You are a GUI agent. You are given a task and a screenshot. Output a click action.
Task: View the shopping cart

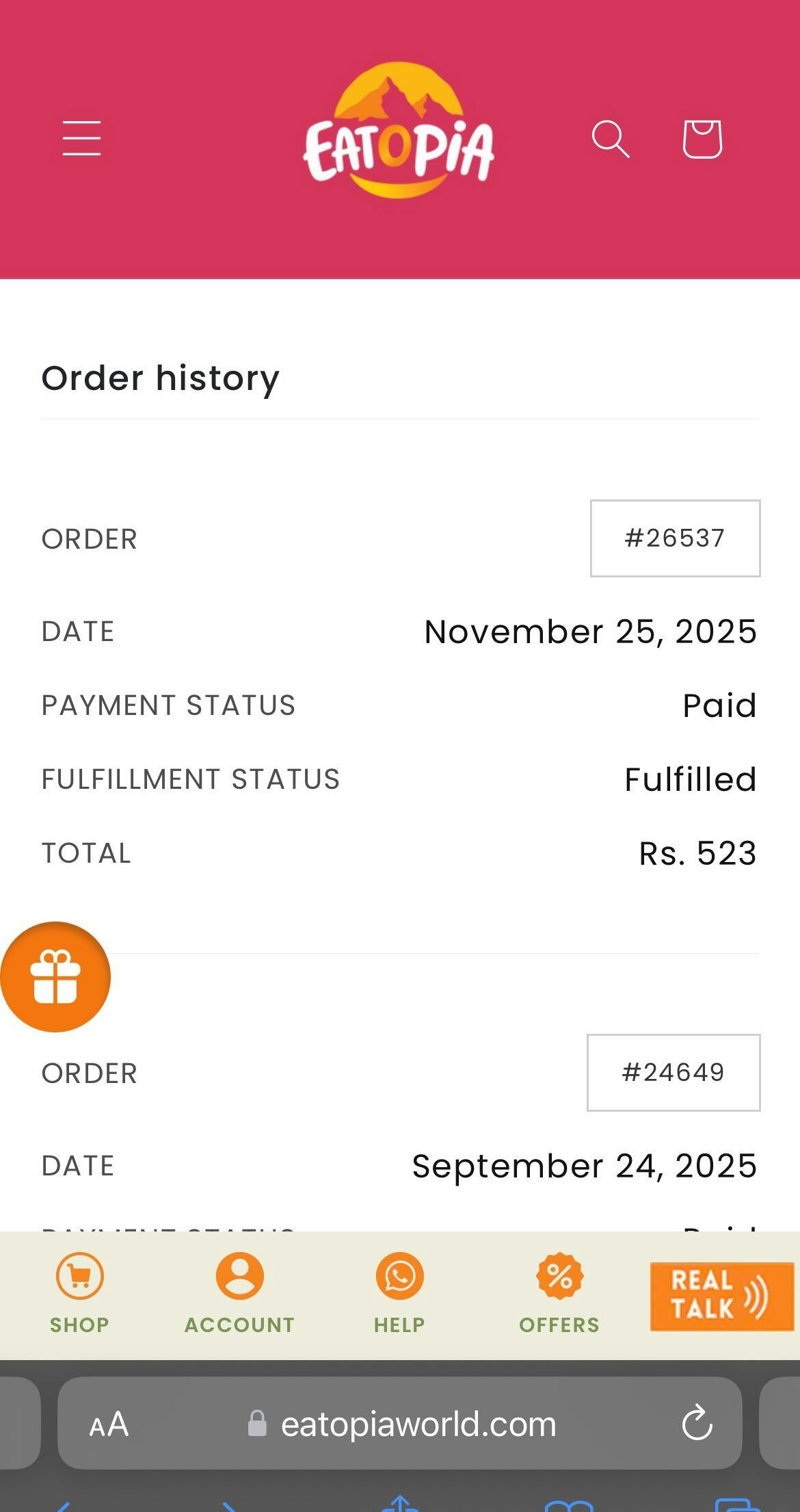point(702,139)
